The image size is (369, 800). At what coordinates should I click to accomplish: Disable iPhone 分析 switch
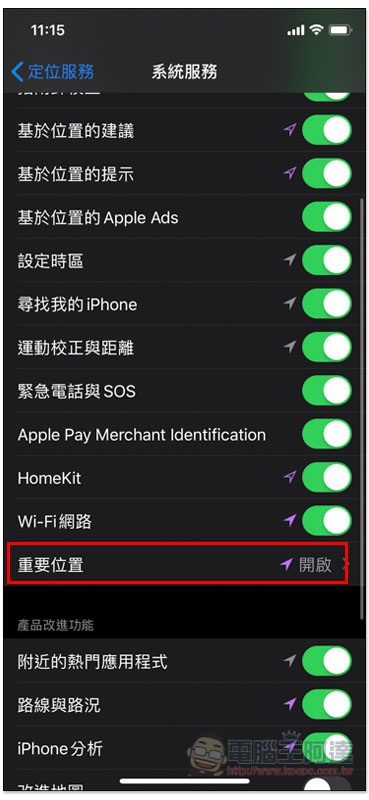pos(327,748)
